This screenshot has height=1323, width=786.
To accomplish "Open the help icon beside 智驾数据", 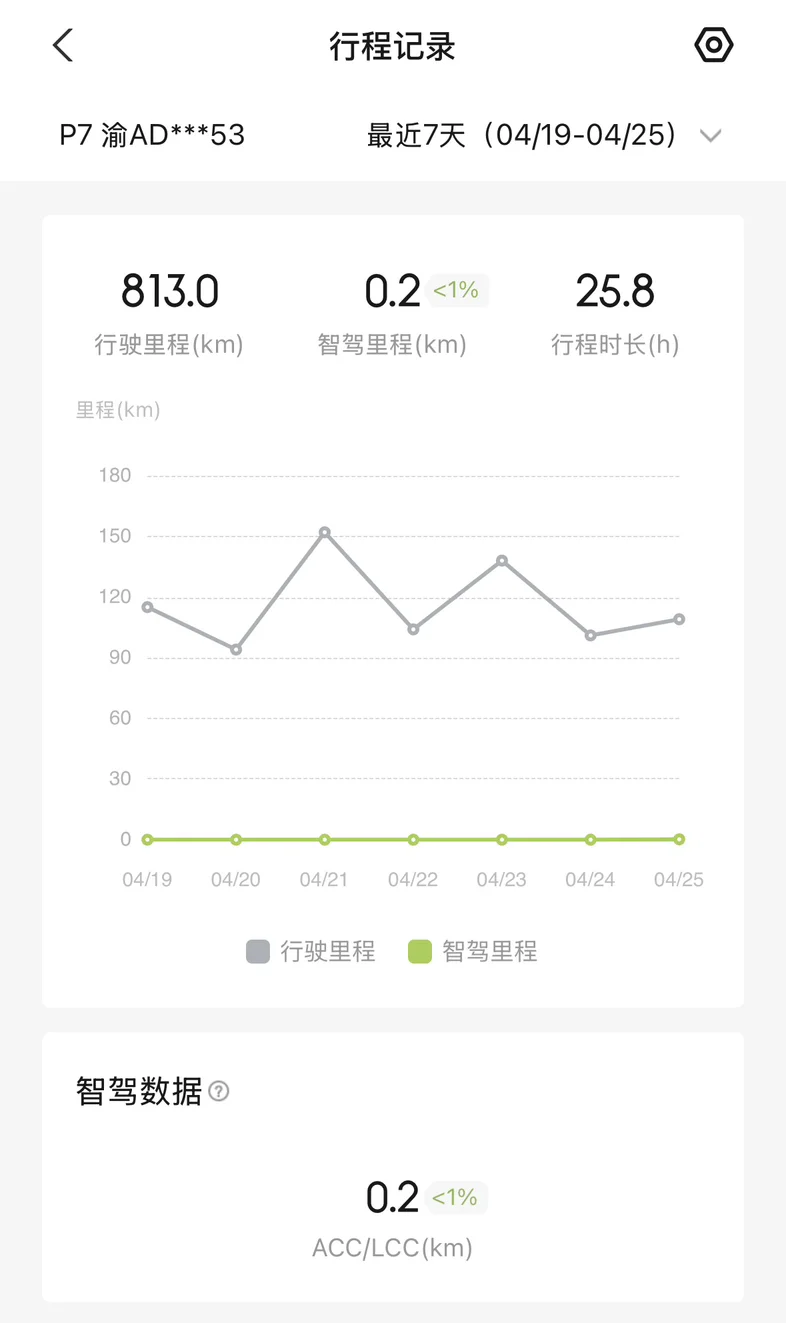I will 219,1091.
